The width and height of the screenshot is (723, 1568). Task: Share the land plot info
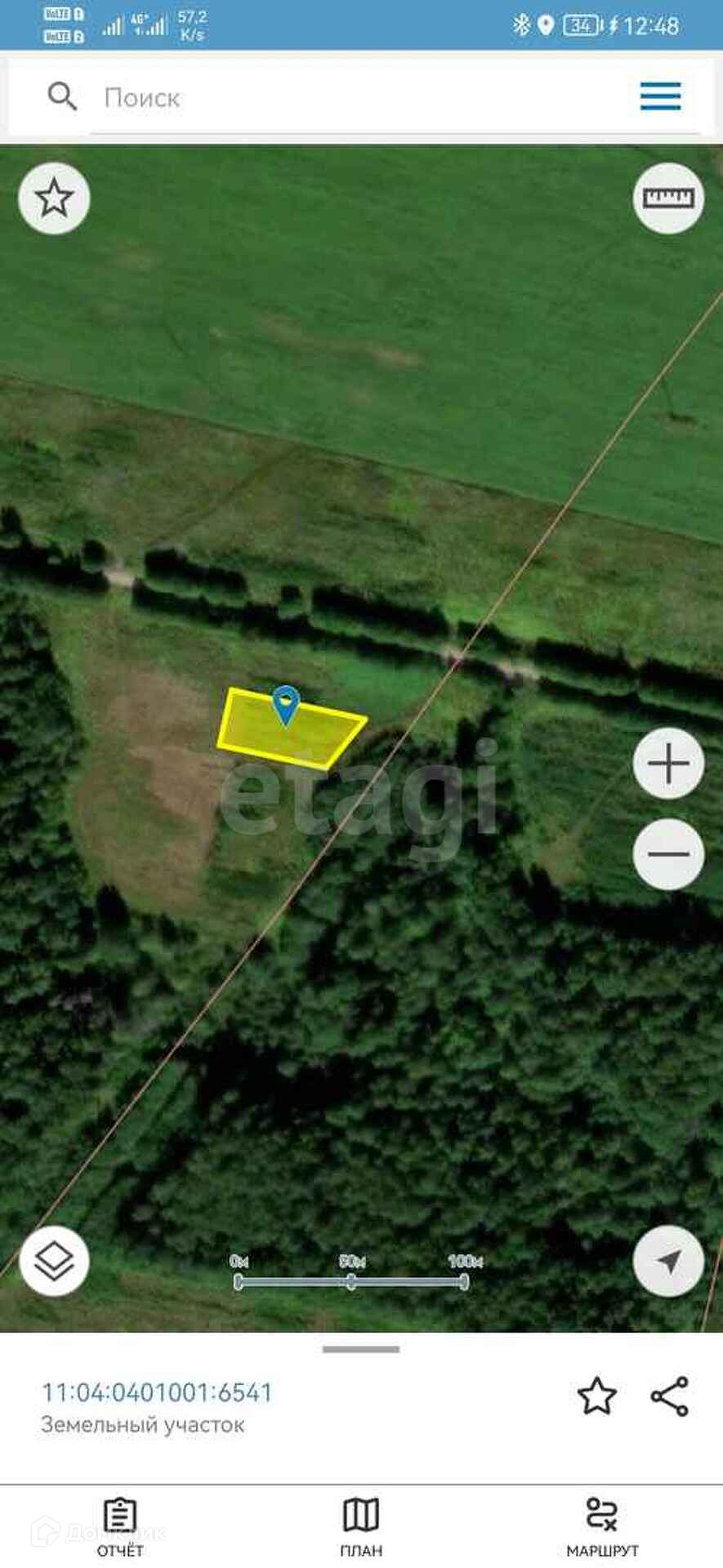(x=670, y=1396)
